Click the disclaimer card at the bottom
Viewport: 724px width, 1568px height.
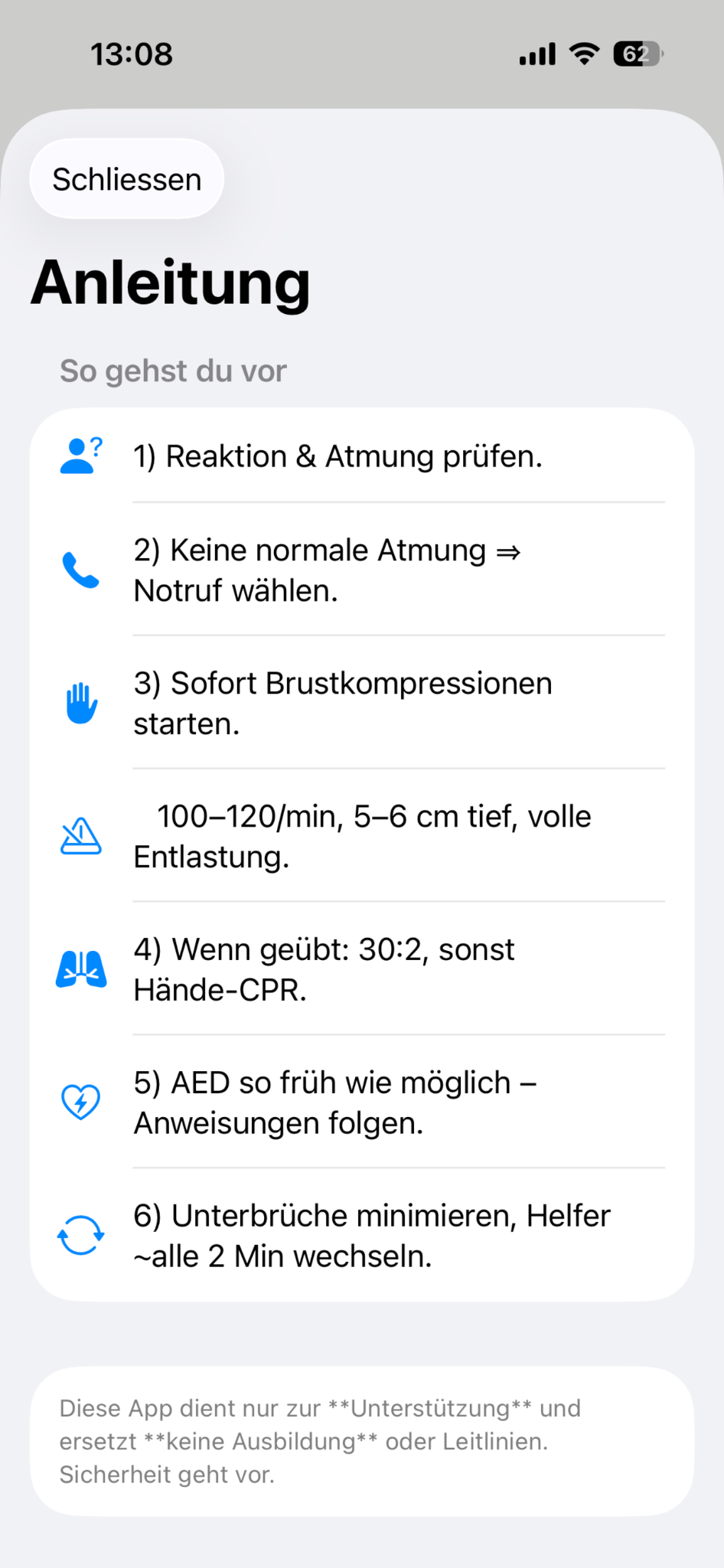(362, 1439)
